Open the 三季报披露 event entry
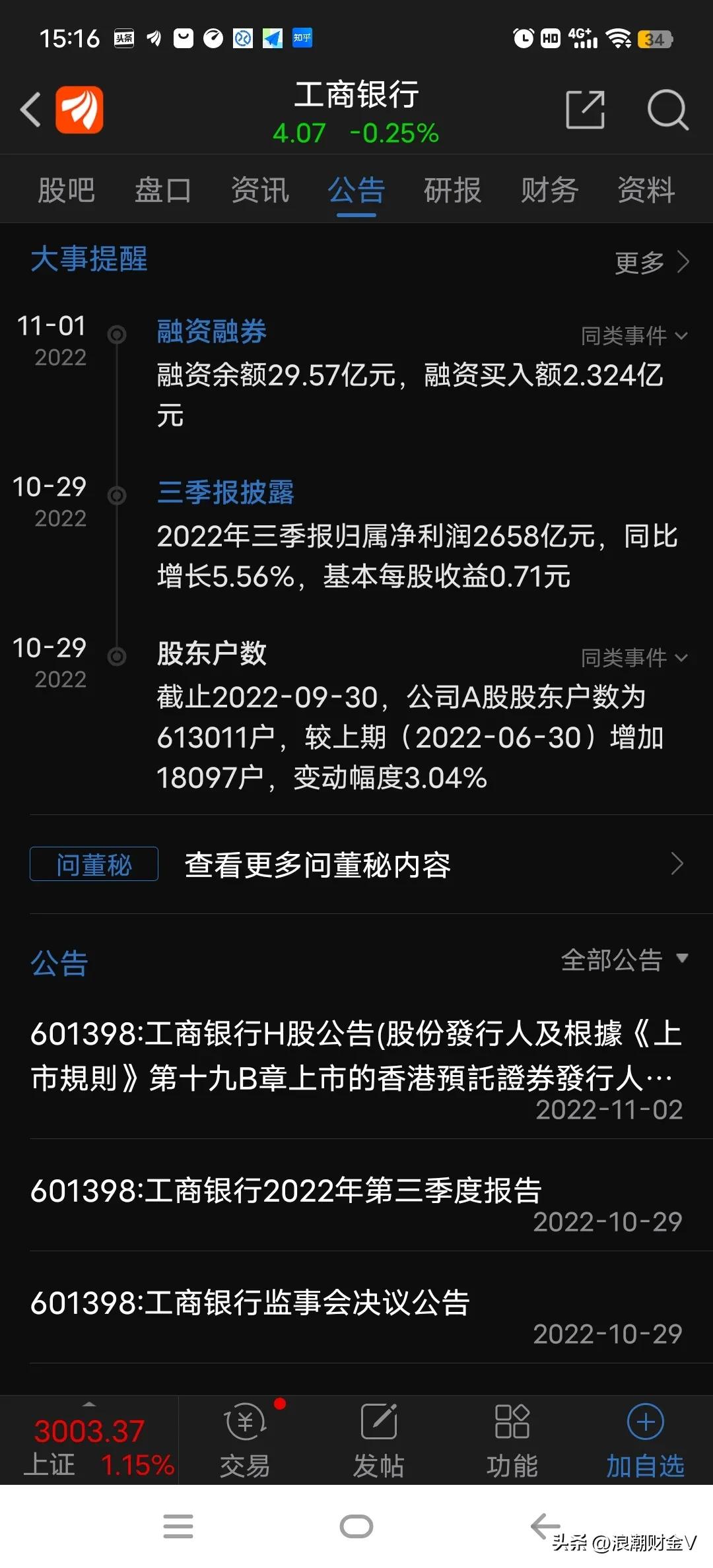713x1568 pixels. 225,491
